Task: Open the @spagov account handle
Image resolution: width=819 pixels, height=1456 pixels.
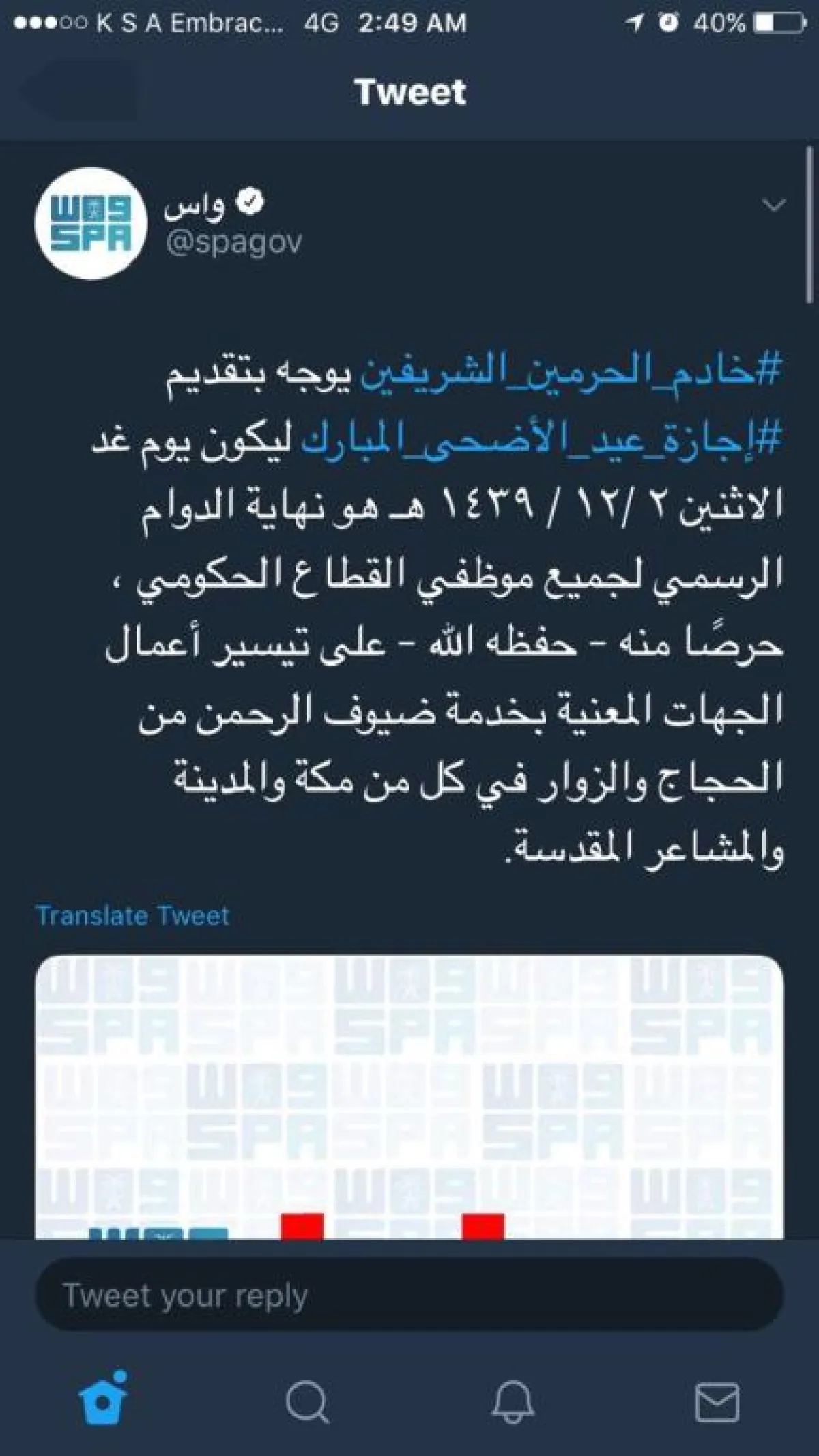Action: pos(233,243)
